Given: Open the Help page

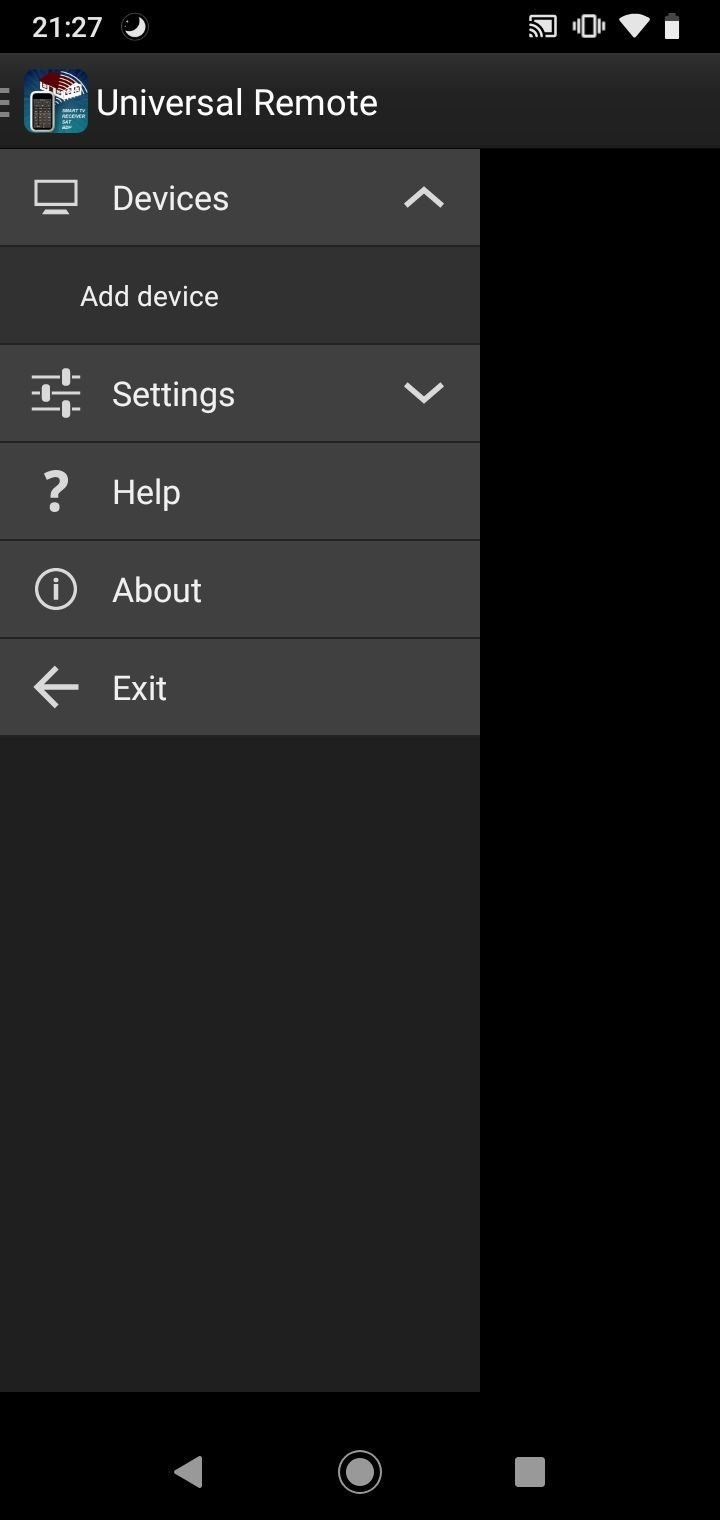Looking at the screenshot, I should pyautogui.click(x=240, y=492).
